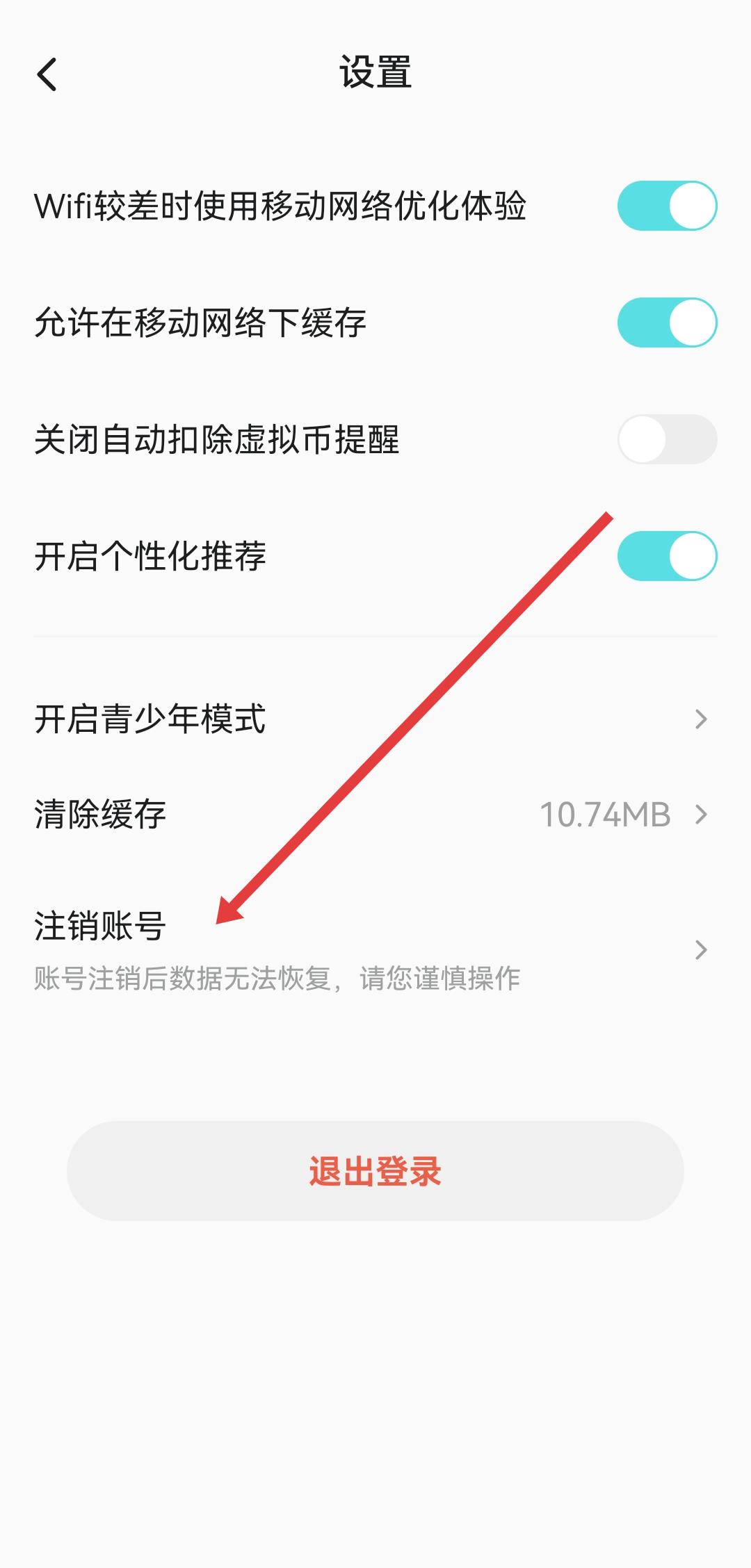The image size is (751, 1568).
Task: Tap 清除缓存 to clear 10.74MB
Action: click(x=375, y=815)
